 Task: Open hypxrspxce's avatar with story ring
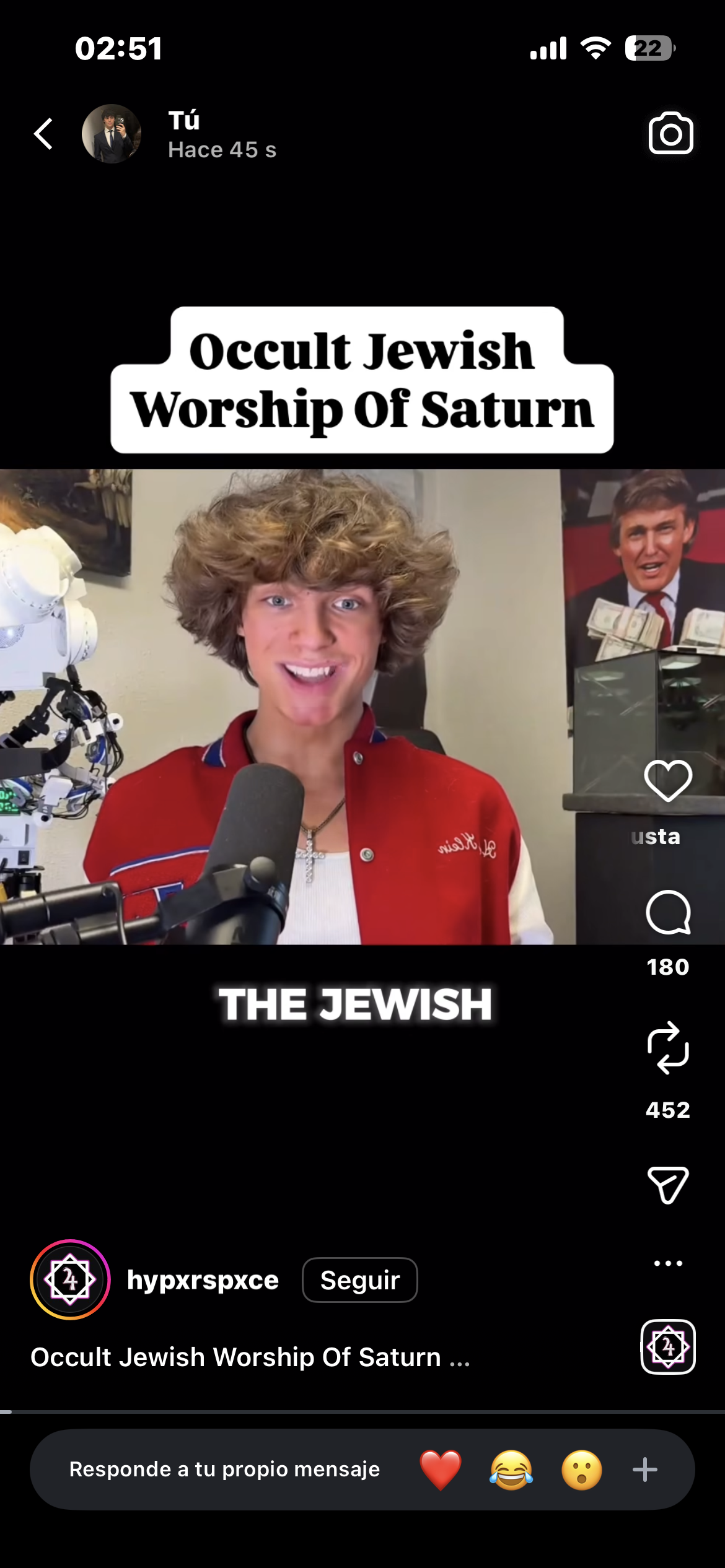click(x=70, y=1279)
